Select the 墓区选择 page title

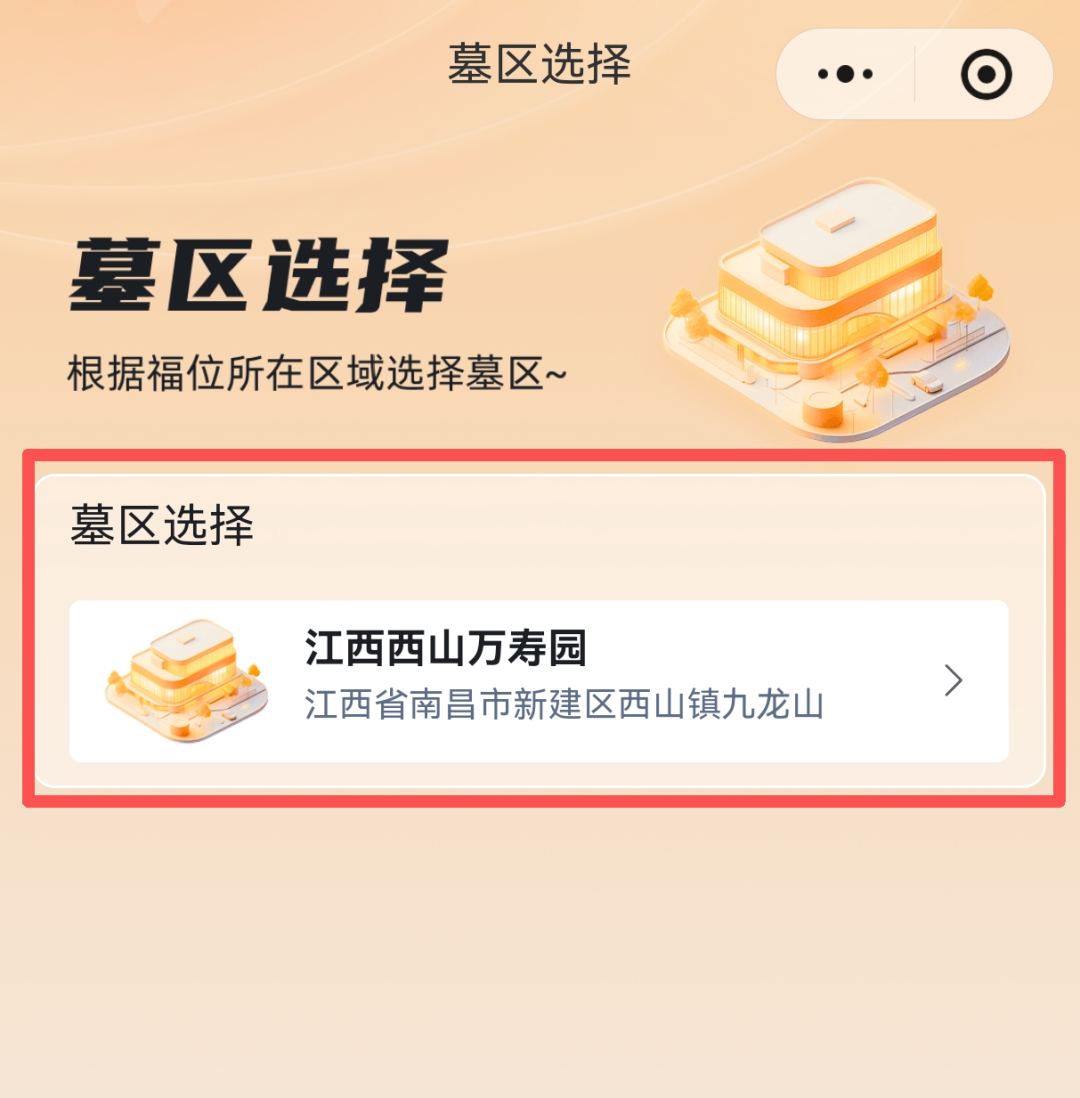(540, 65)
